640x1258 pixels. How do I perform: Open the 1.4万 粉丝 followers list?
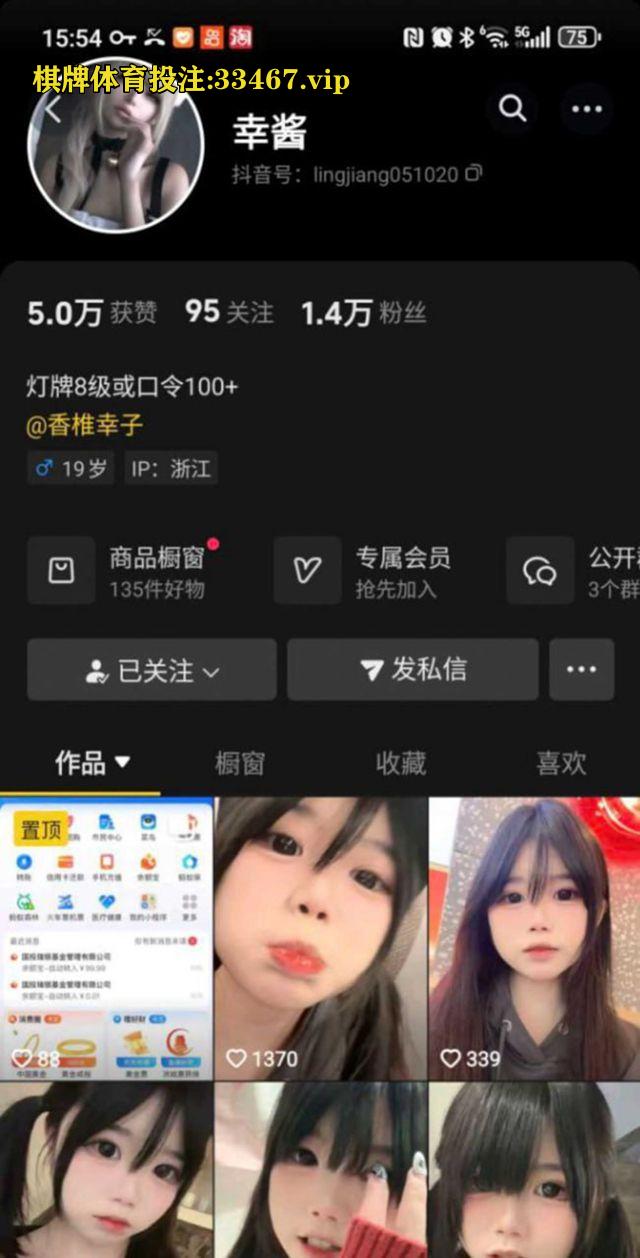click(x=364, y=313)
